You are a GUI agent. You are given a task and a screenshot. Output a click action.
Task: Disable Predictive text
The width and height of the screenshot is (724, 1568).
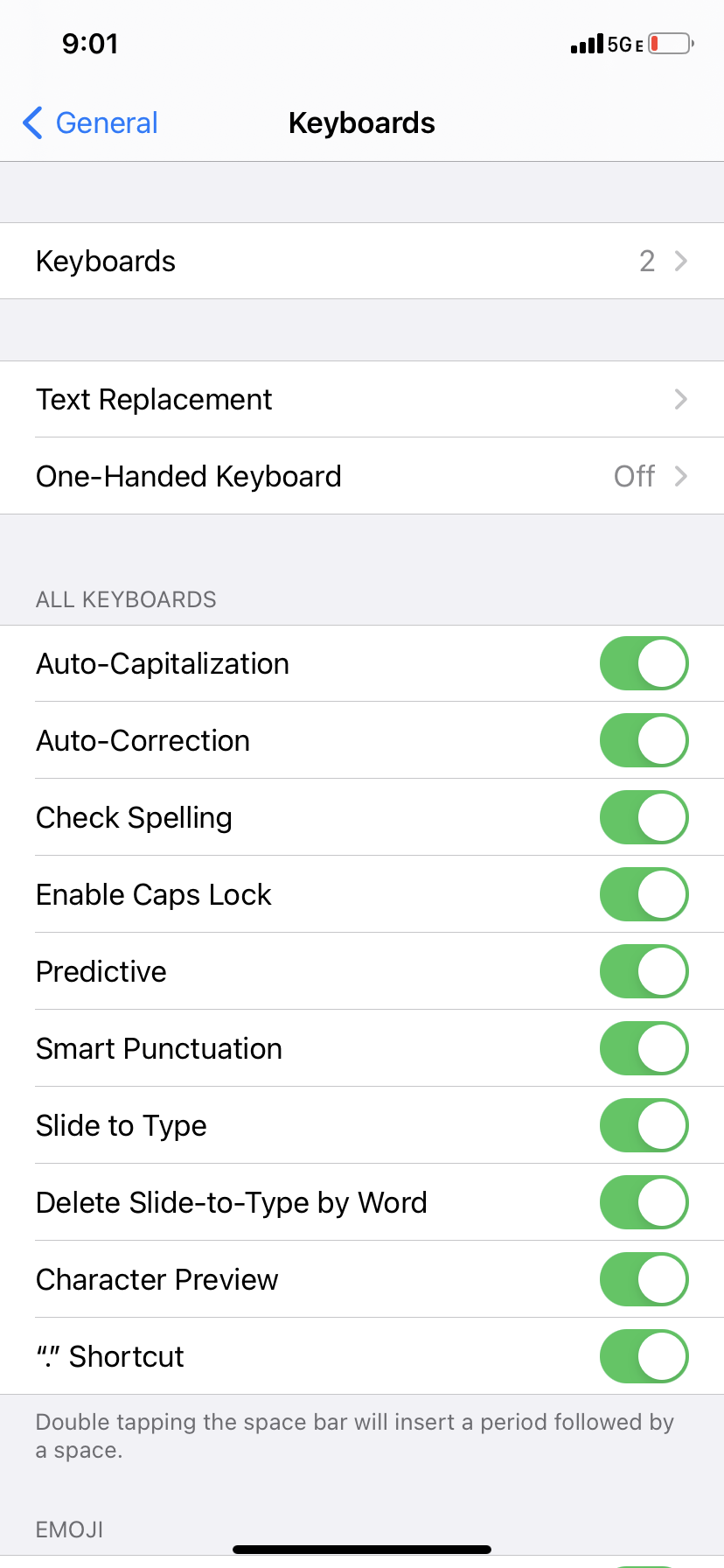[x=644, y=971]
